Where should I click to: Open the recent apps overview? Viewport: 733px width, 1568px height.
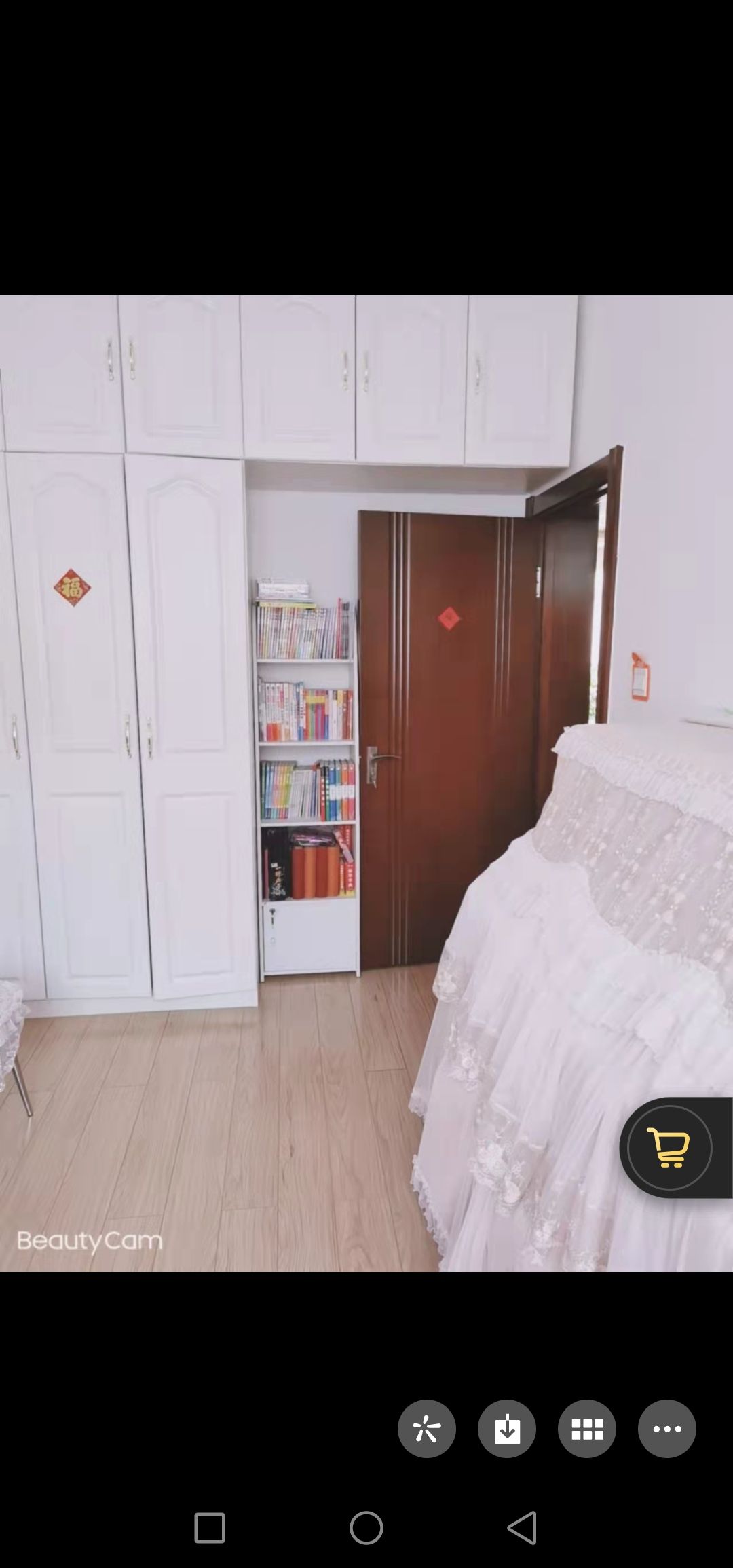point(210,1527)
